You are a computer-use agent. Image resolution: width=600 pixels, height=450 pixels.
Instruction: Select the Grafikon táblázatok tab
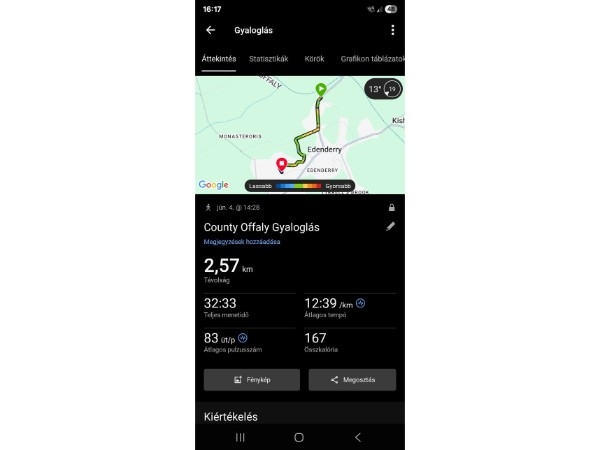(x=371, y=59)
